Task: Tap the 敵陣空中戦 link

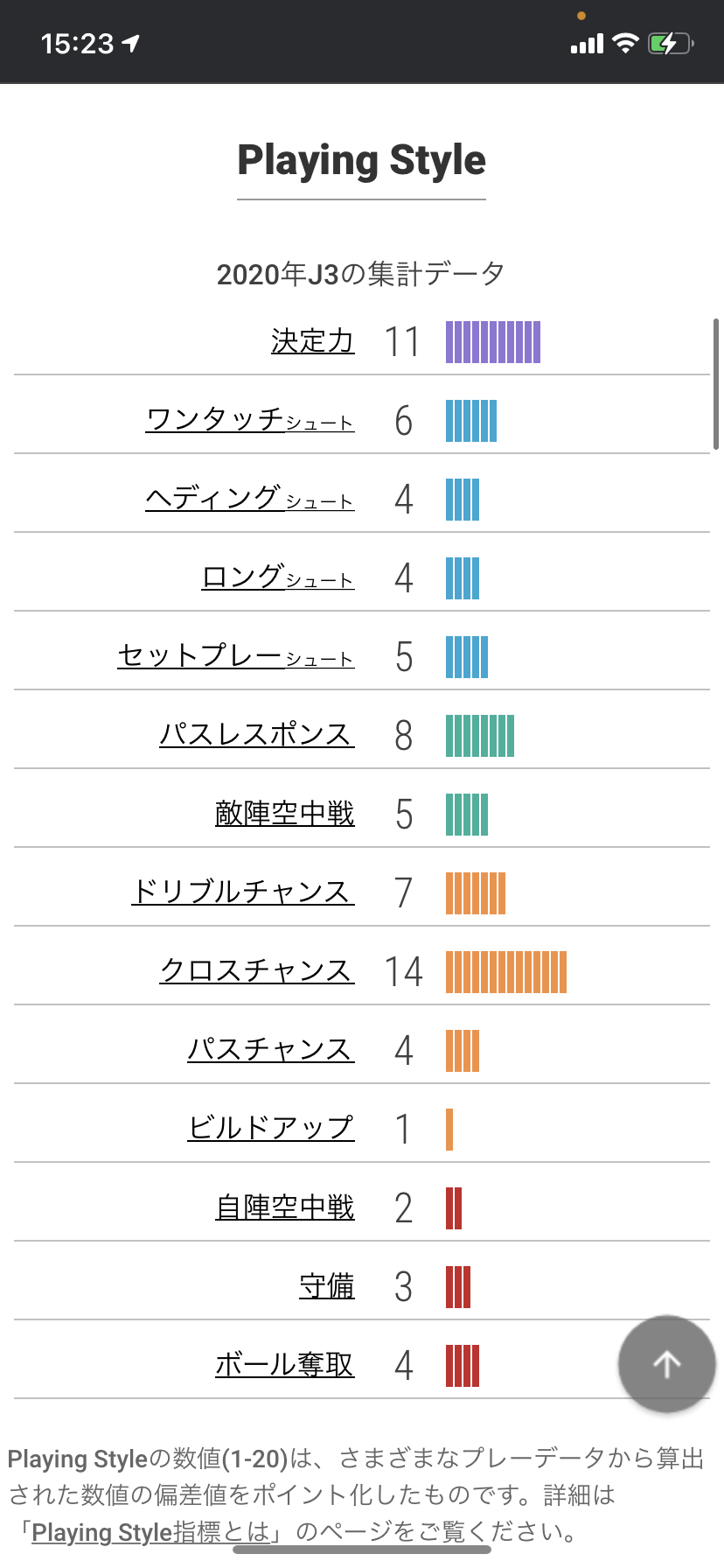Action: click(x=284, y=814)
